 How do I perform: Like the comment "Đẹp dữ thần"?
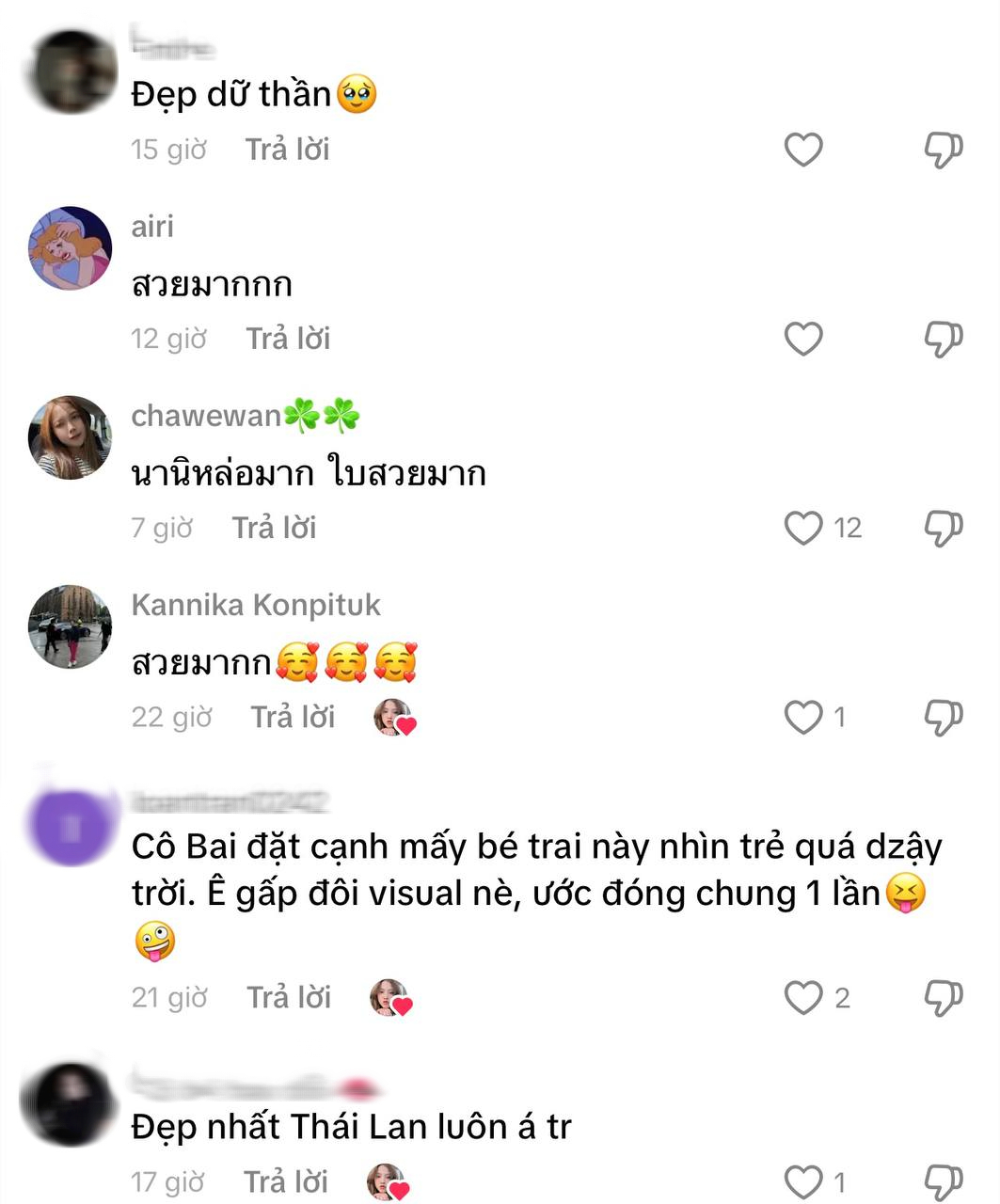coord(802,149)
